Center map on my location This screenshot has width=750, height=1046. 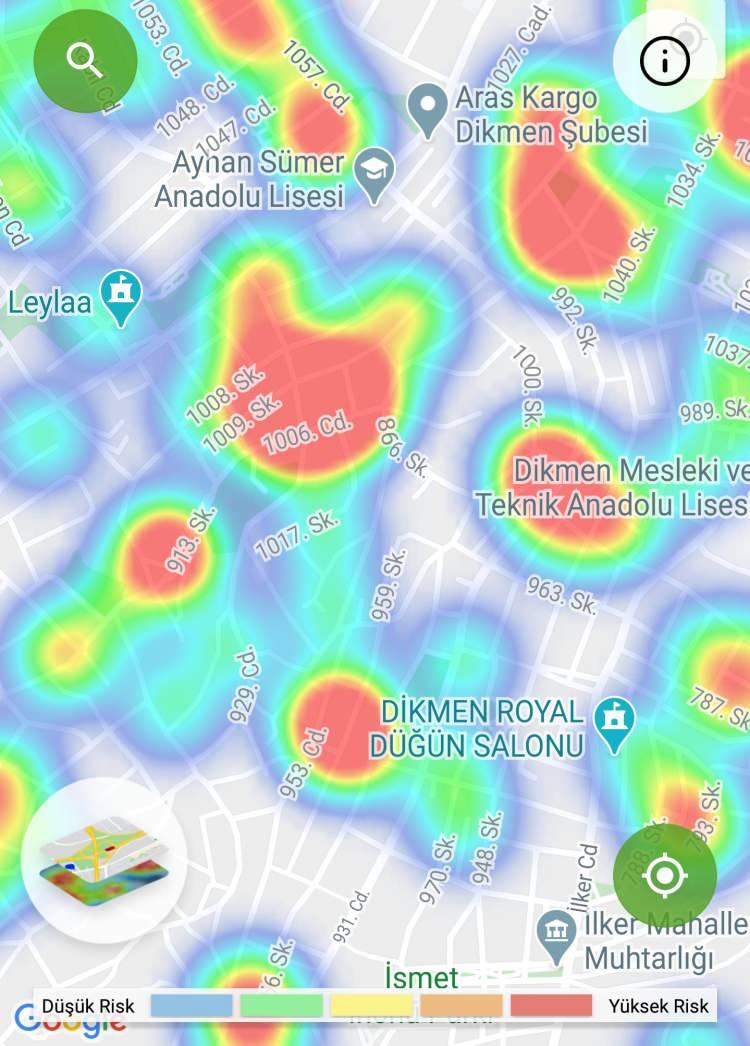[x=664, y=876]
